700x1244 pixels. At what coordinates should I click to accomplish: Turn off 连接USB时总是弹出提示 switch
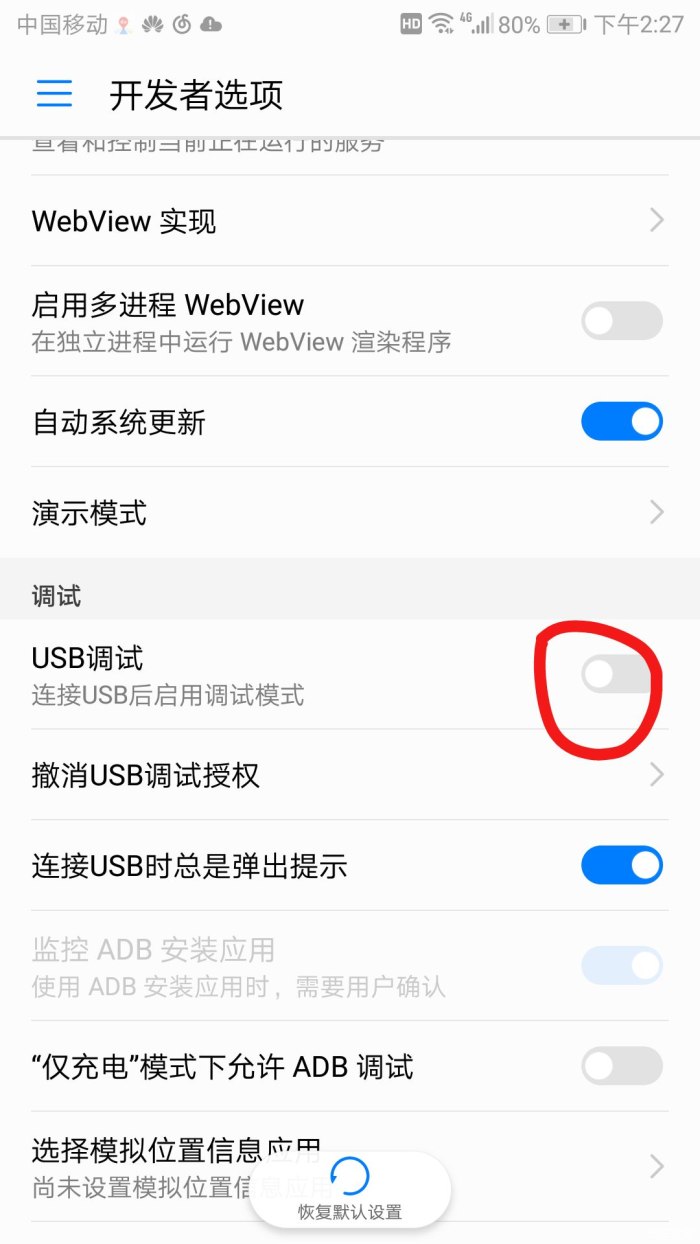[x=622, y=865]
